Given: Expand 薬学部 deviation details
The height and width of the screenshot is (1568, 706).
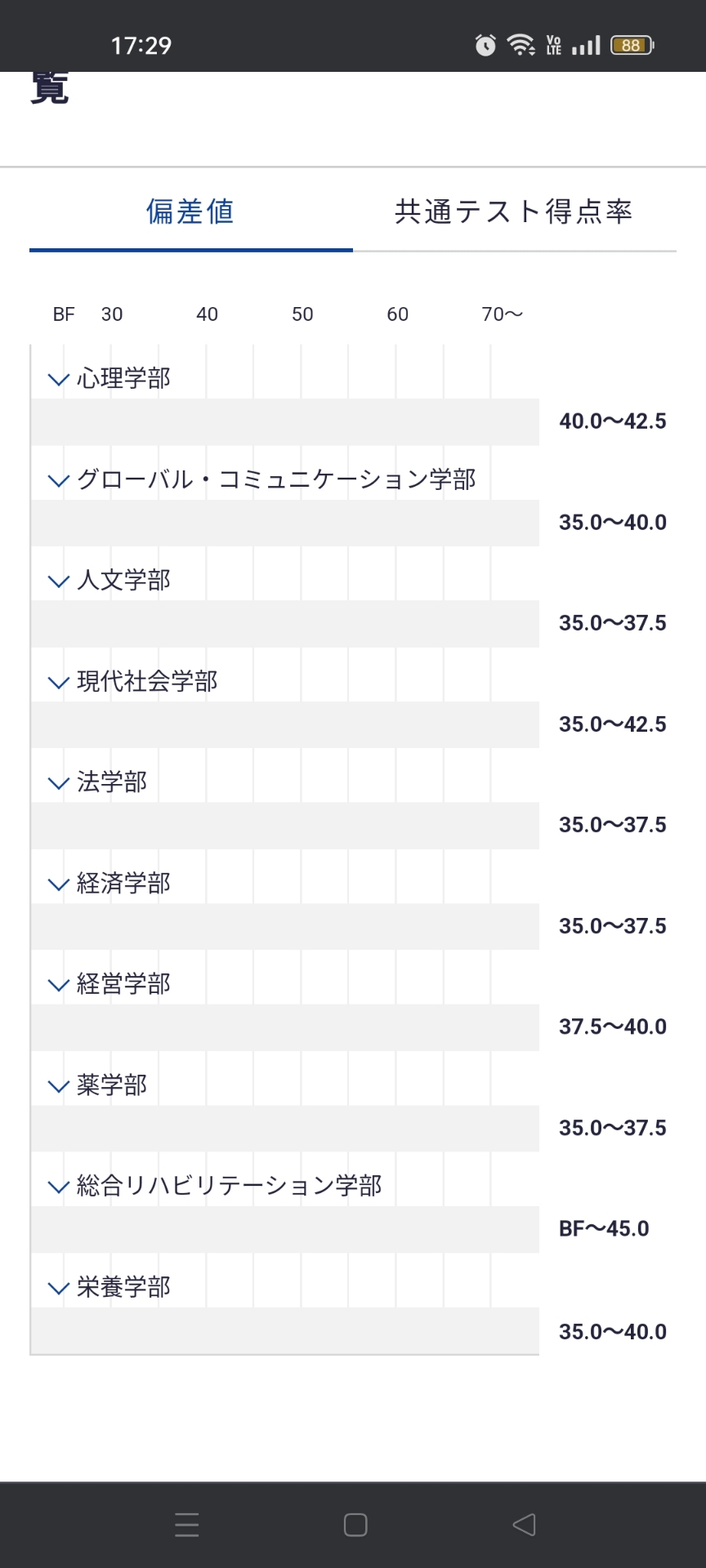Looking at the screenshot, I should (99, 1085).
